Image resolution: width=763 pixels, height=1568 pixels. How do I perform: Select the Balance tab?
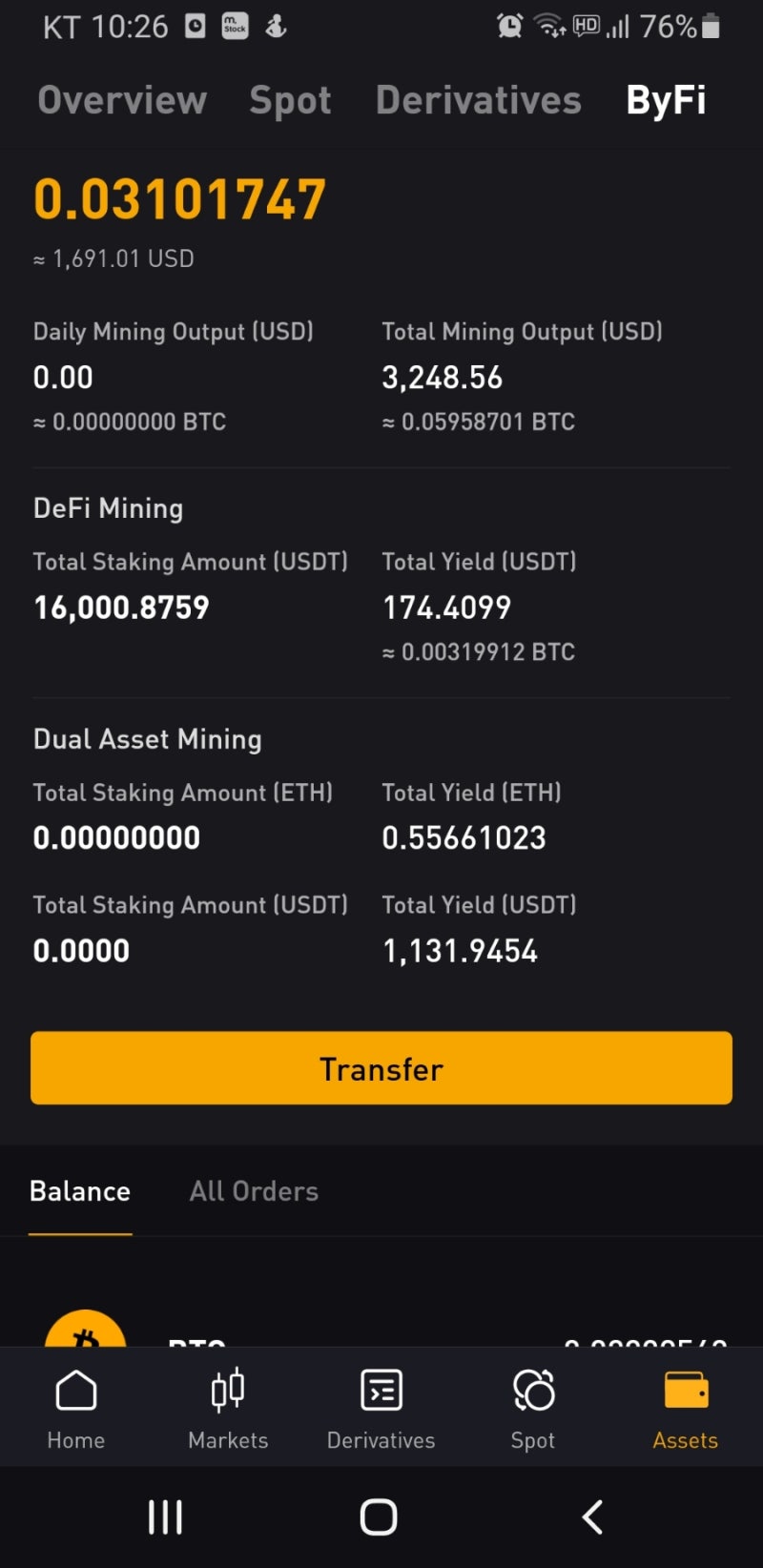pyautogui.click(x=80, y=1191)
